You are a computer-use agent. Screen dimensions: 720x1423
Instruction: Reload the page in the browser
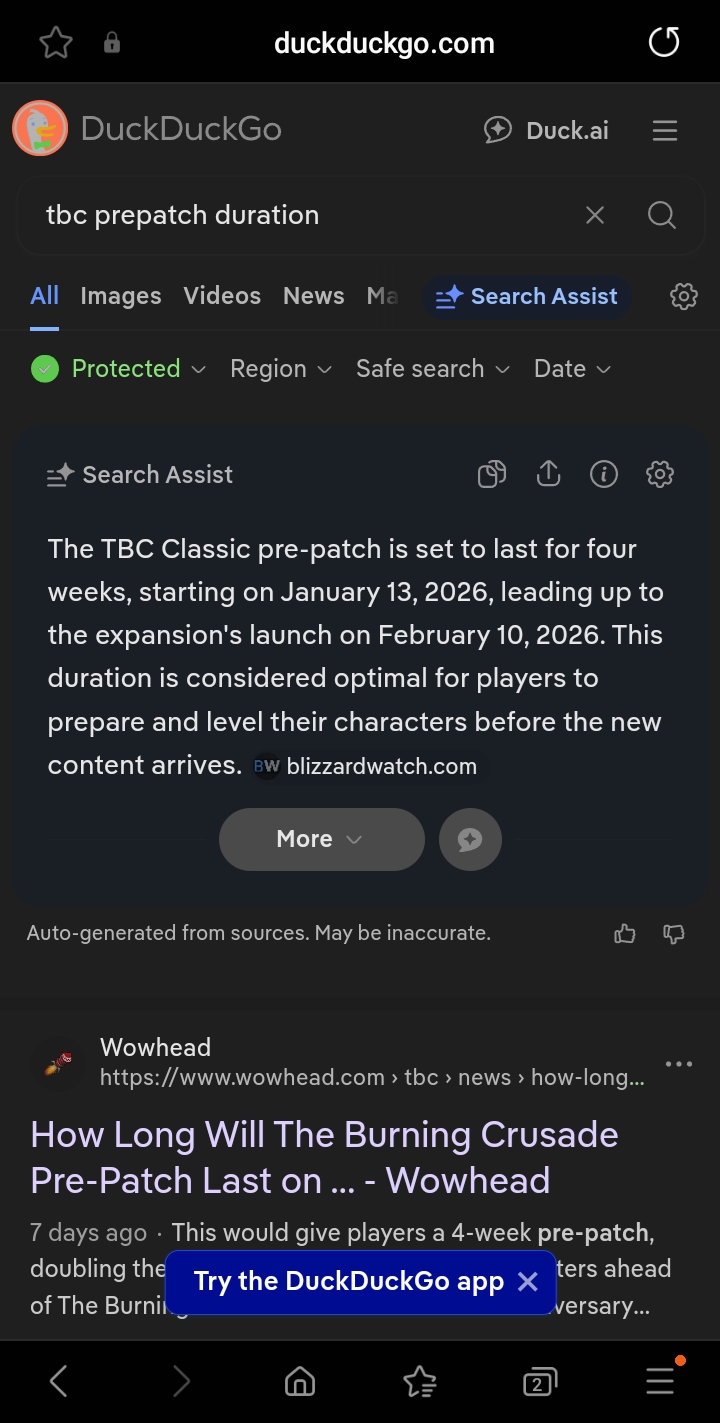664,42
